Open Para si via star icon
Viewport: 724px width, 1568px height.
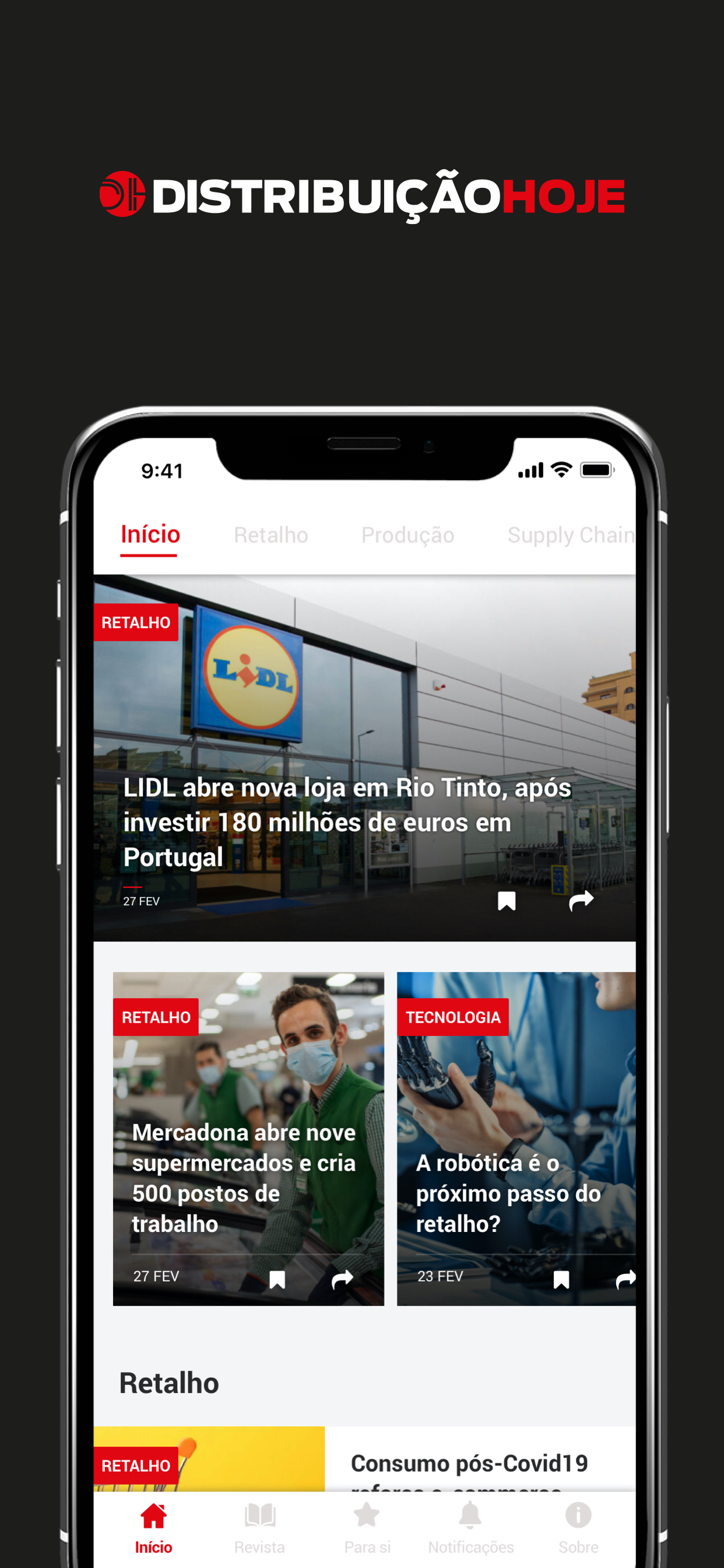366,1514
